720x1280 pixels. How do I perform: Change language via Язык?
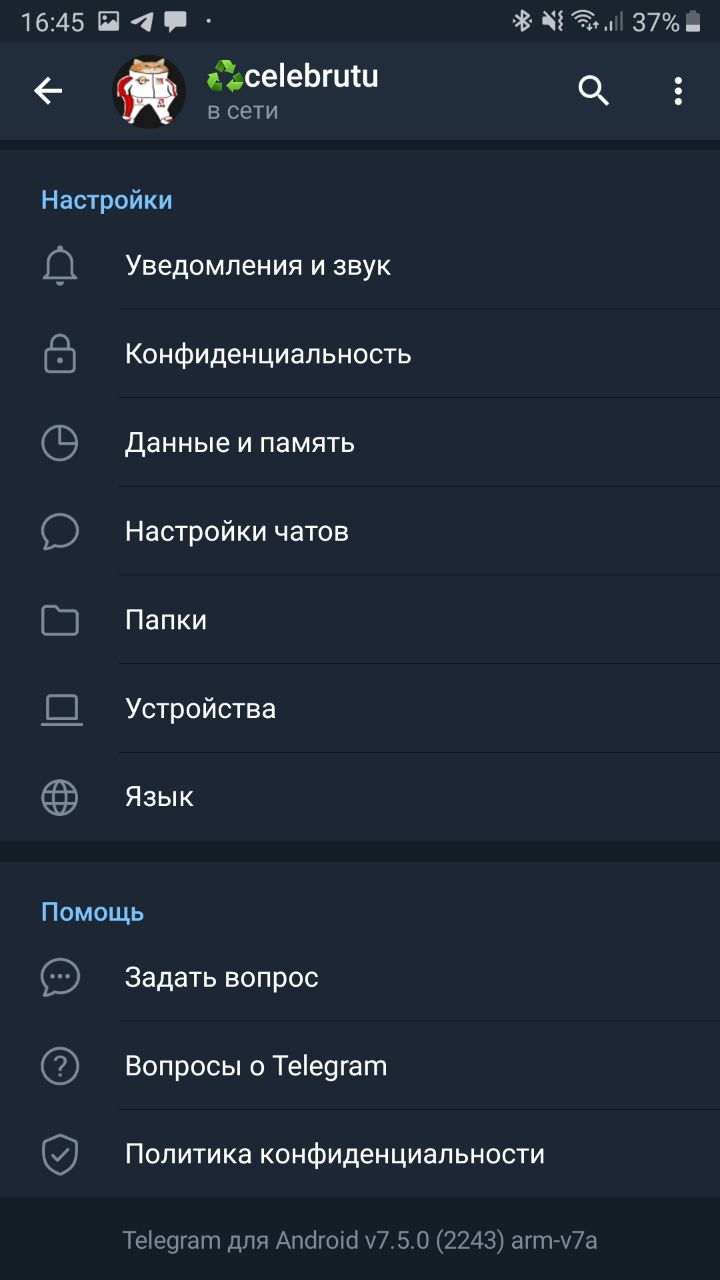click(159, 797)
